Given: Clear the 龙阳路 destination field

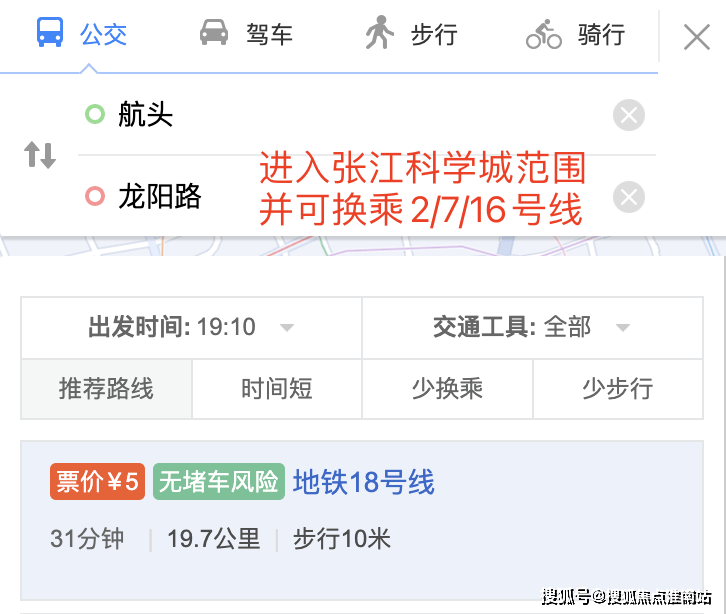Looking at the screenshot, I should tap(628, 196).
